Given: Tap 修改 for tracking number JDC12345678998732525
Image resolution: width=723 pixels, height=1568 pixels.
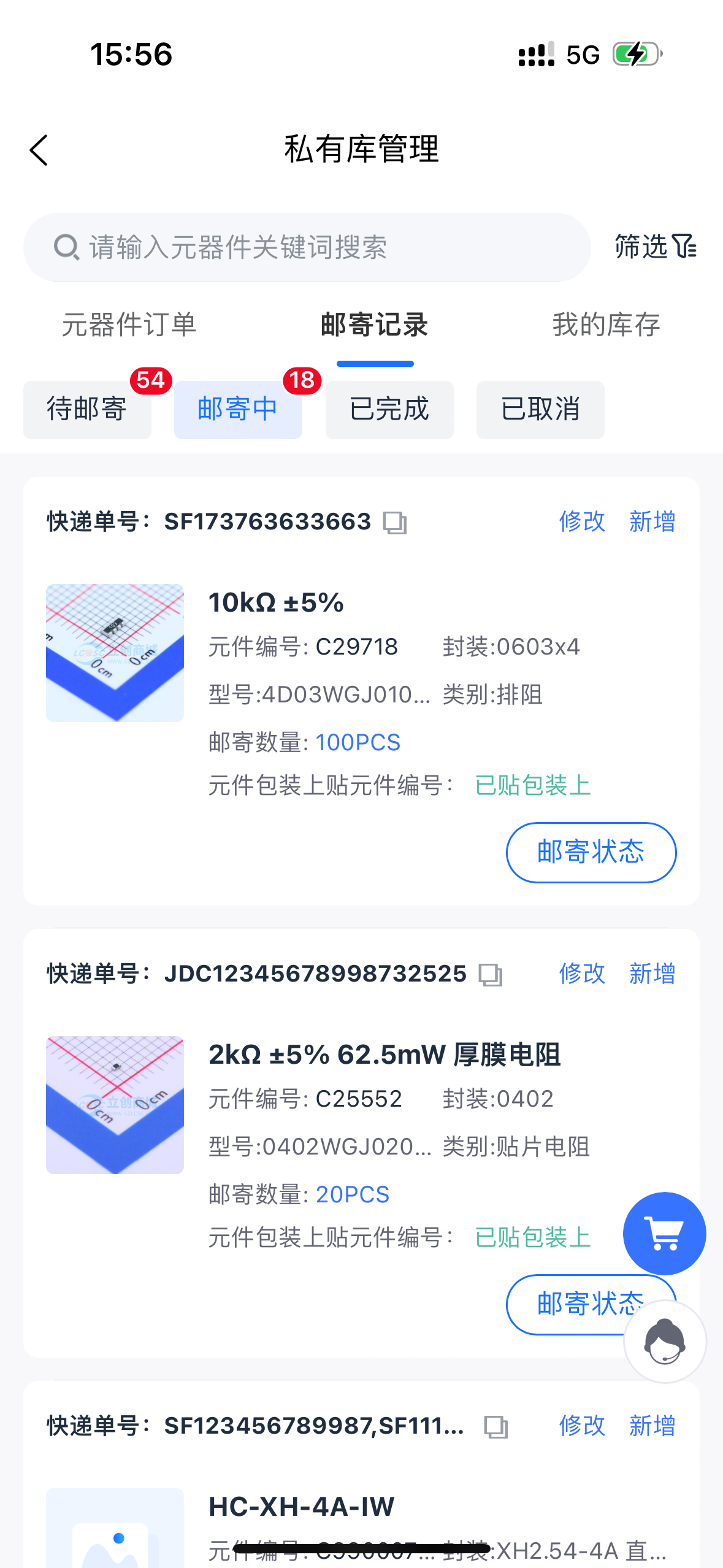Looking at the screenshot, I should (x=582, y=974).
